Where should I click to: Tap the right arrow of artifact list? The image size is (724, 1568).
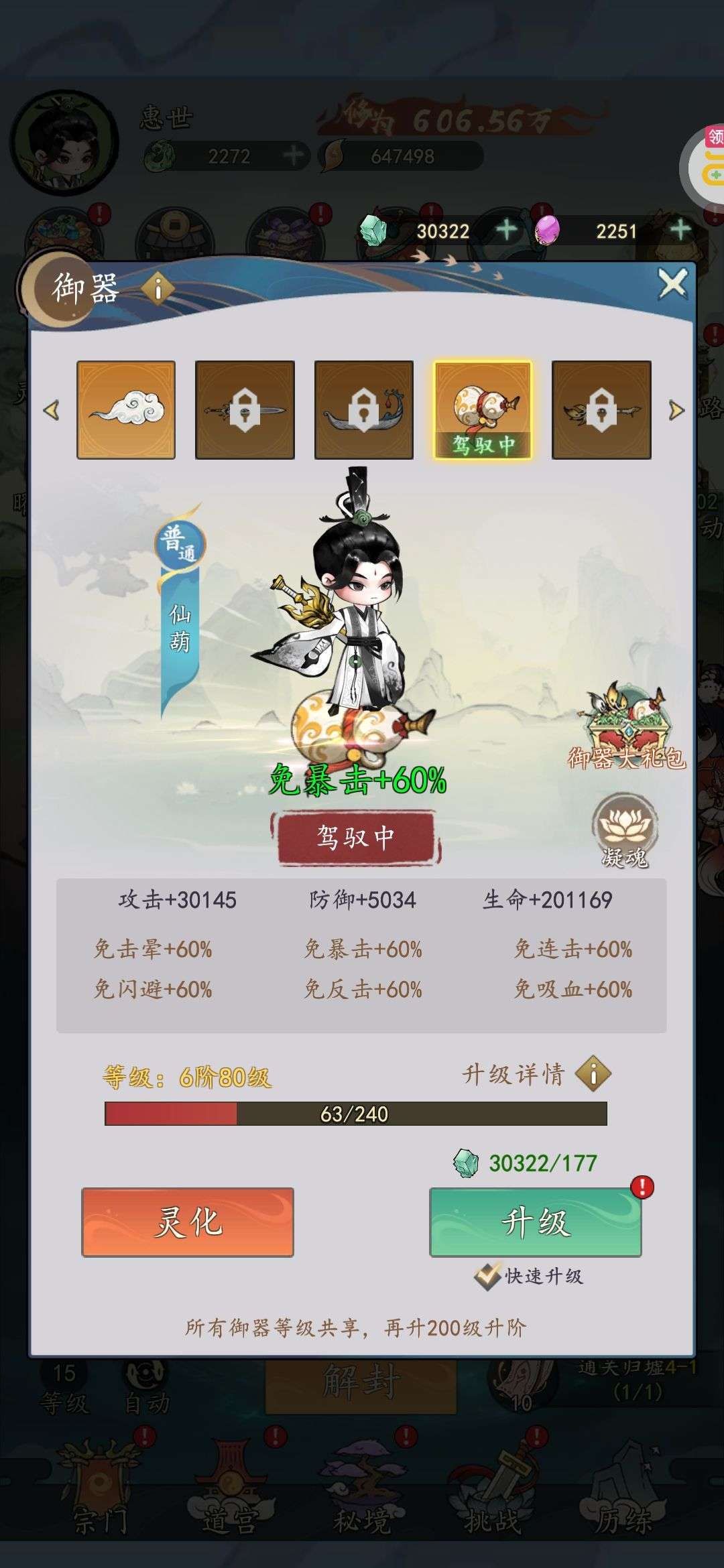(676, 410)
